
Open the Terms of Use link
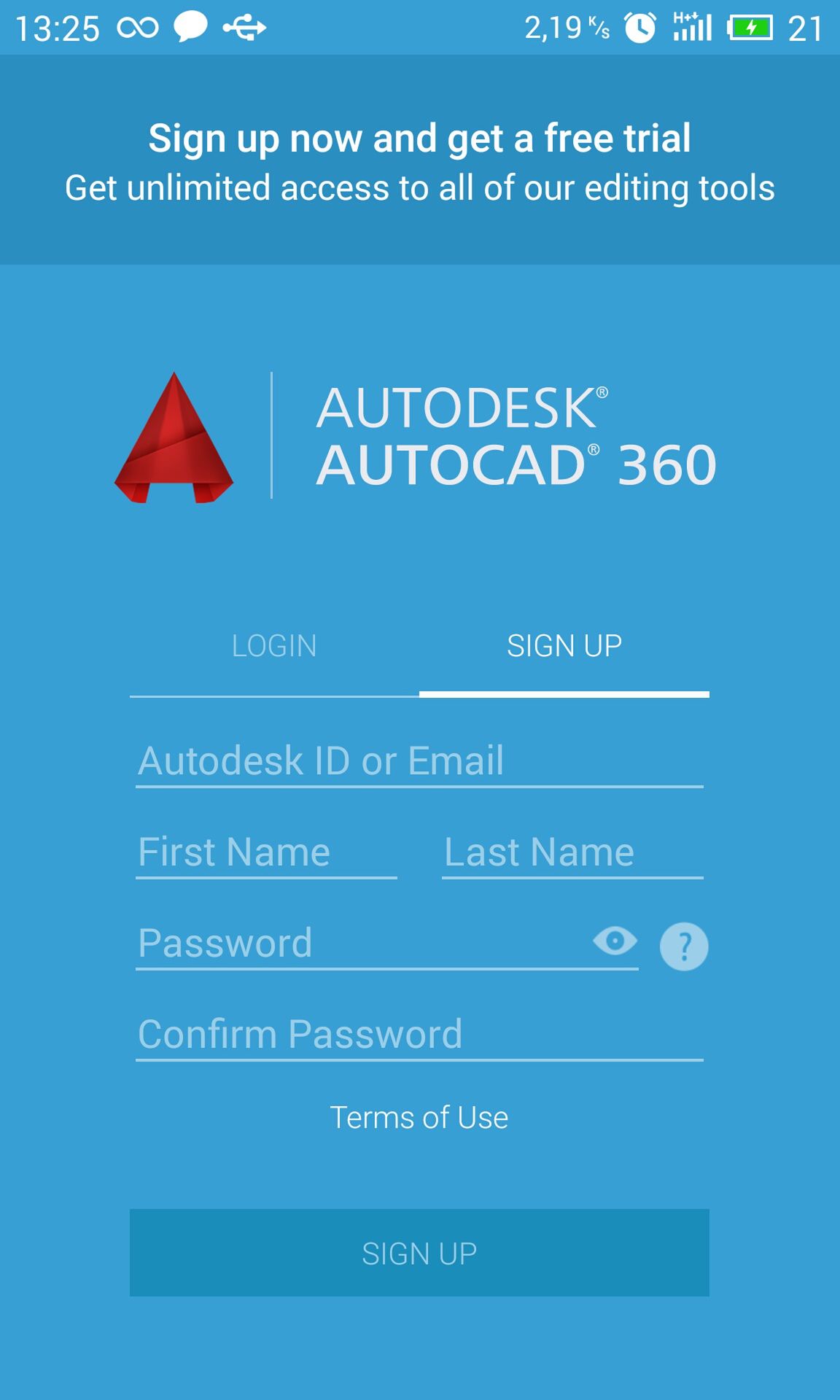419,1117
